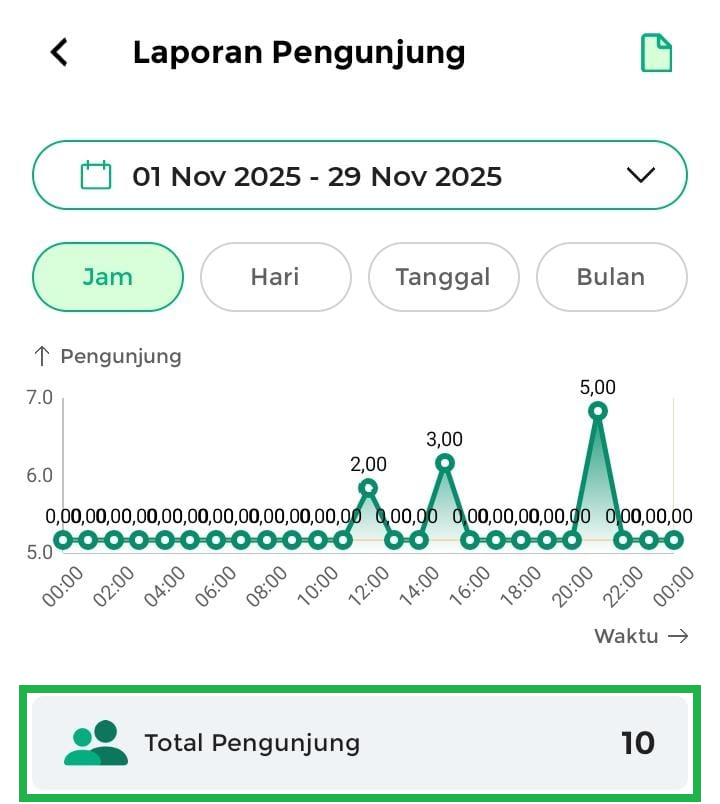
Task: Select the Jam chip
Action: click(x=108, y=277)
